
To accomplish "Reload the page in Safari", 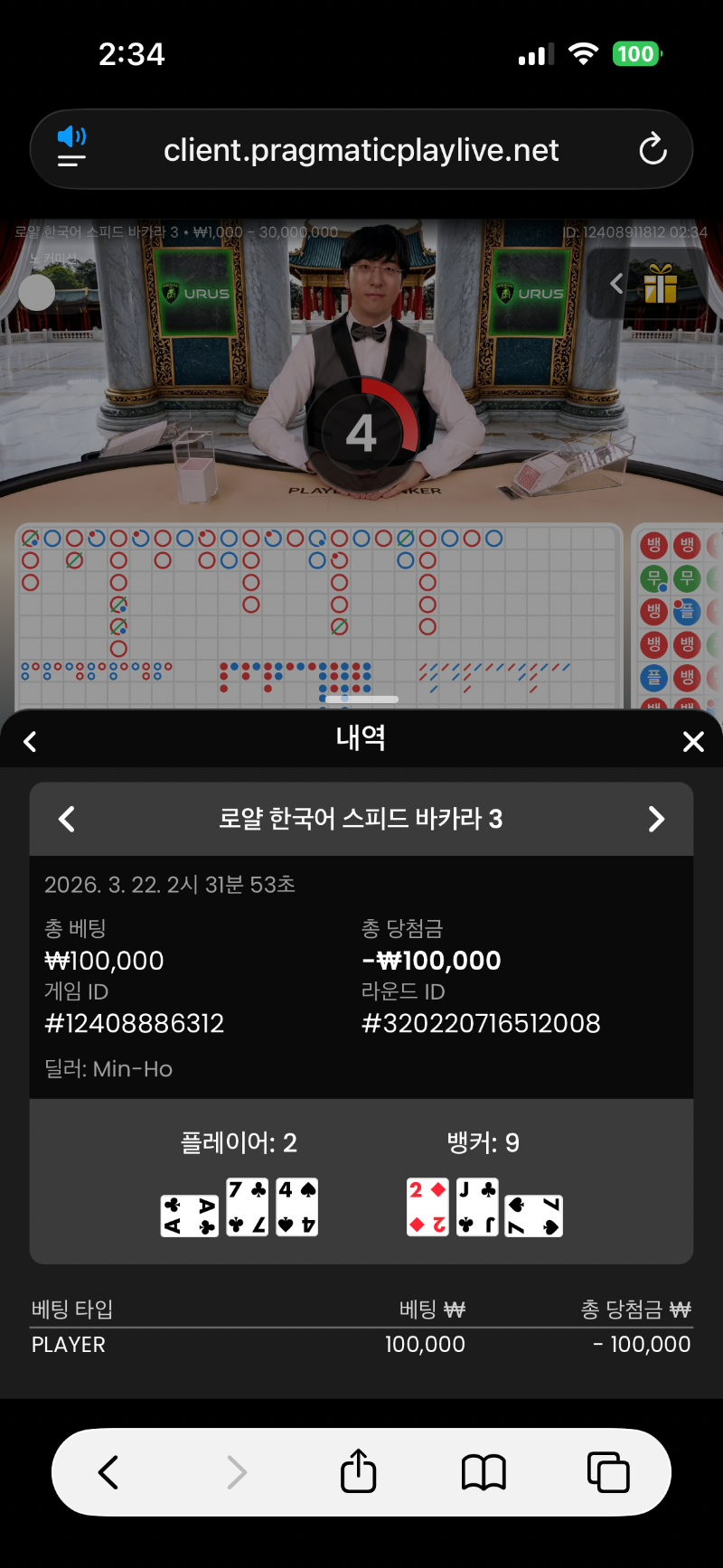I will [653, 149].
